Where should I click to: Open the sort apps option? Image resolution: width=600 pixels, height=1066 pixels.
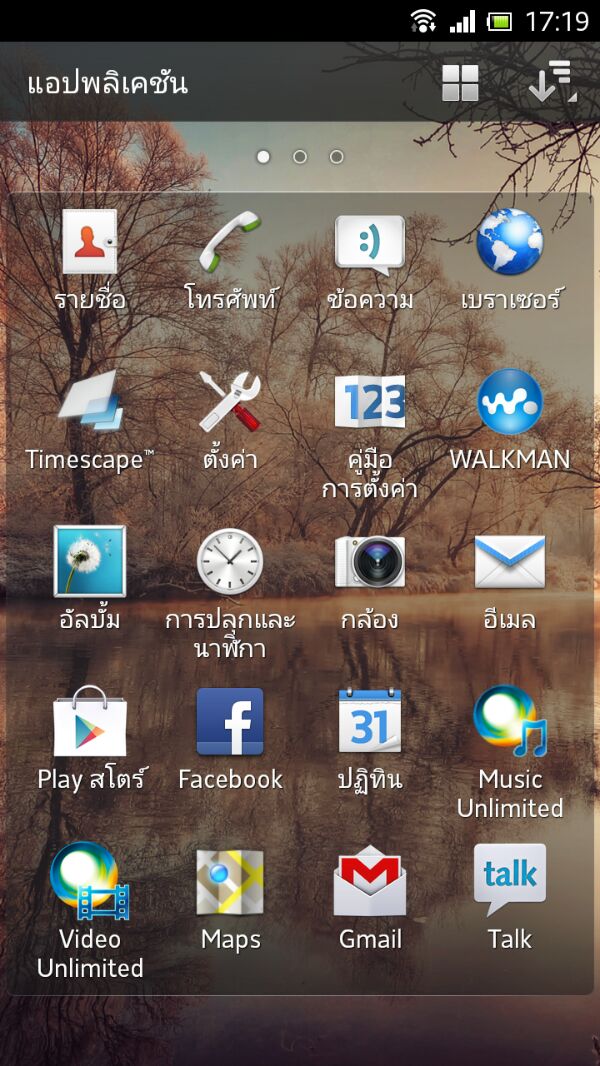[x=551, y=83]
